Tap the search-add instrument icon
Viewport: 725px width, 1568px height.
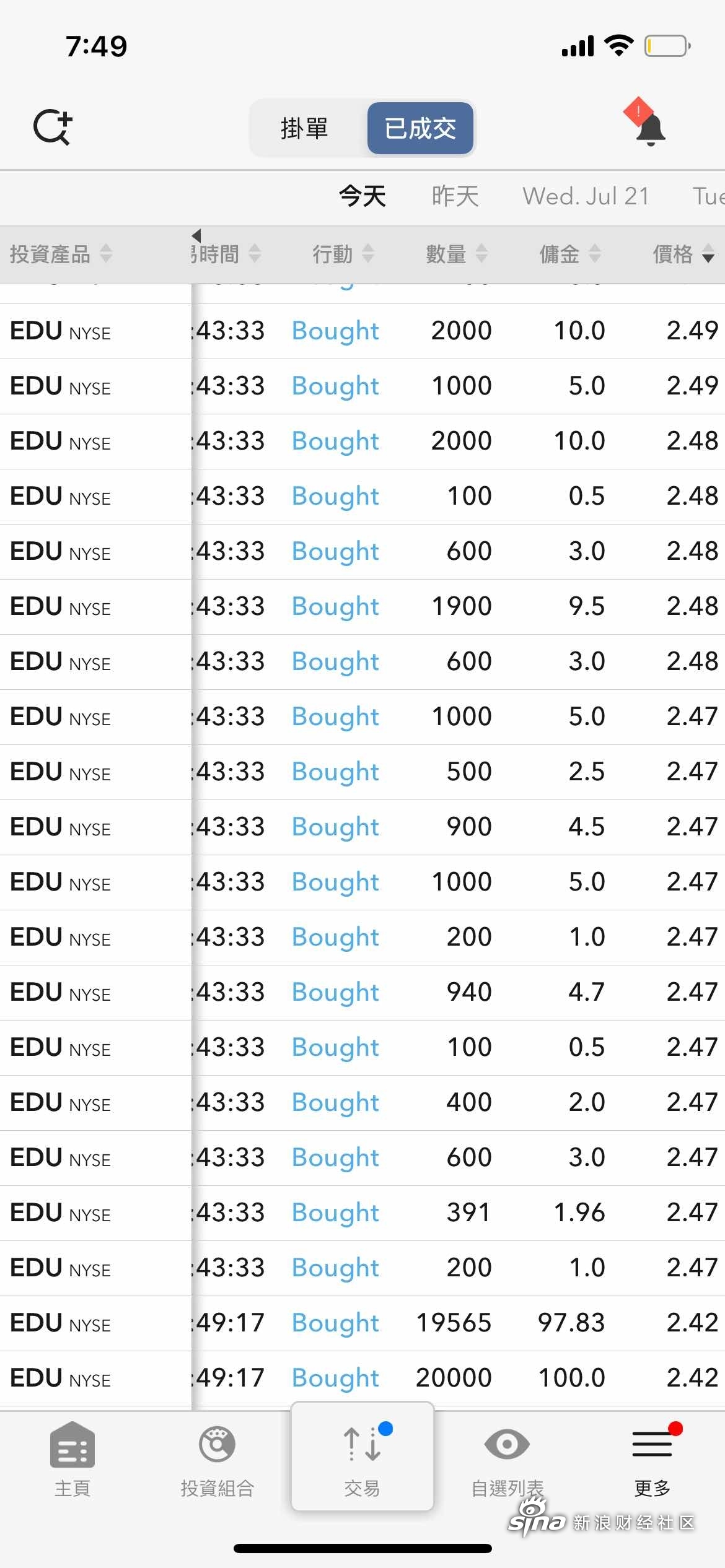pos(53,128)
